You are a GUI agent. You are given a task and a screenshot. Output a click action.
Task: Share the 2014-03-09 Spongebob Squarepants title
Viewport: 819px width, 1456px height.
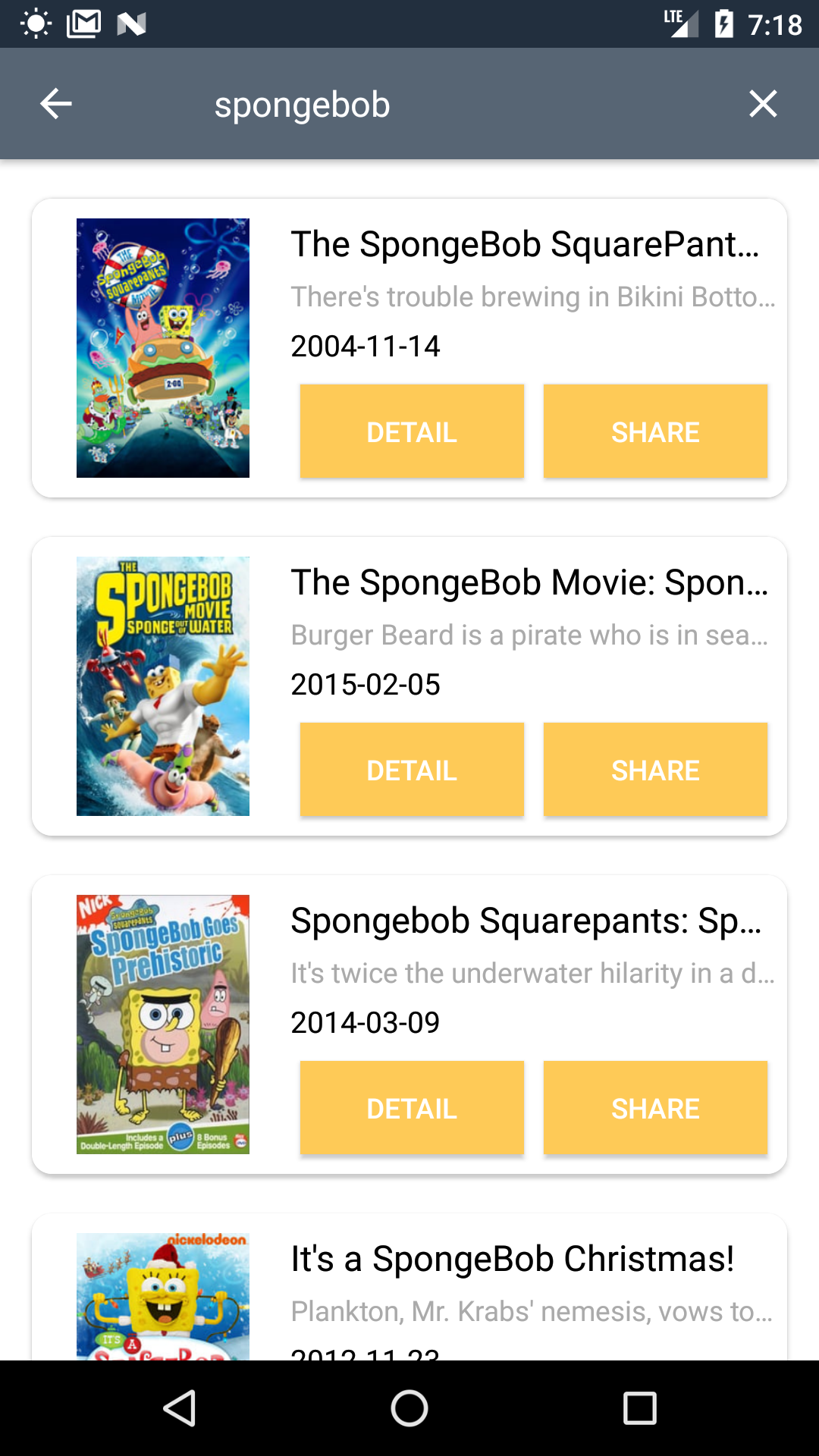[655, 1108]
